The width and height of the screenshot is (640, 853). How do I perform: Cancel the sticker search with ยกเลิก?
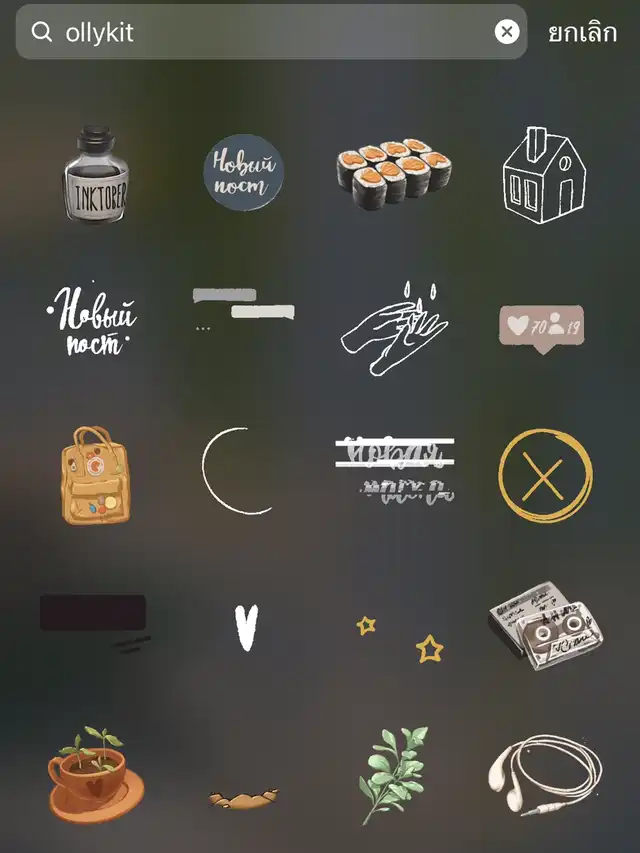coord(583,32)
